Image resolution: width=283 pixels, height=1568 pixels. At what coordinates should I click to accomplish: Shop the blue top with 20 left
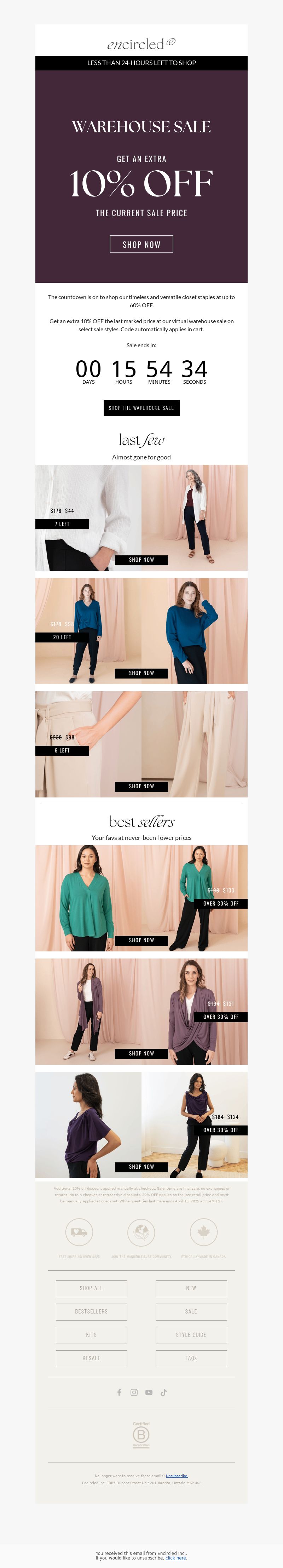tap(141, 673)
